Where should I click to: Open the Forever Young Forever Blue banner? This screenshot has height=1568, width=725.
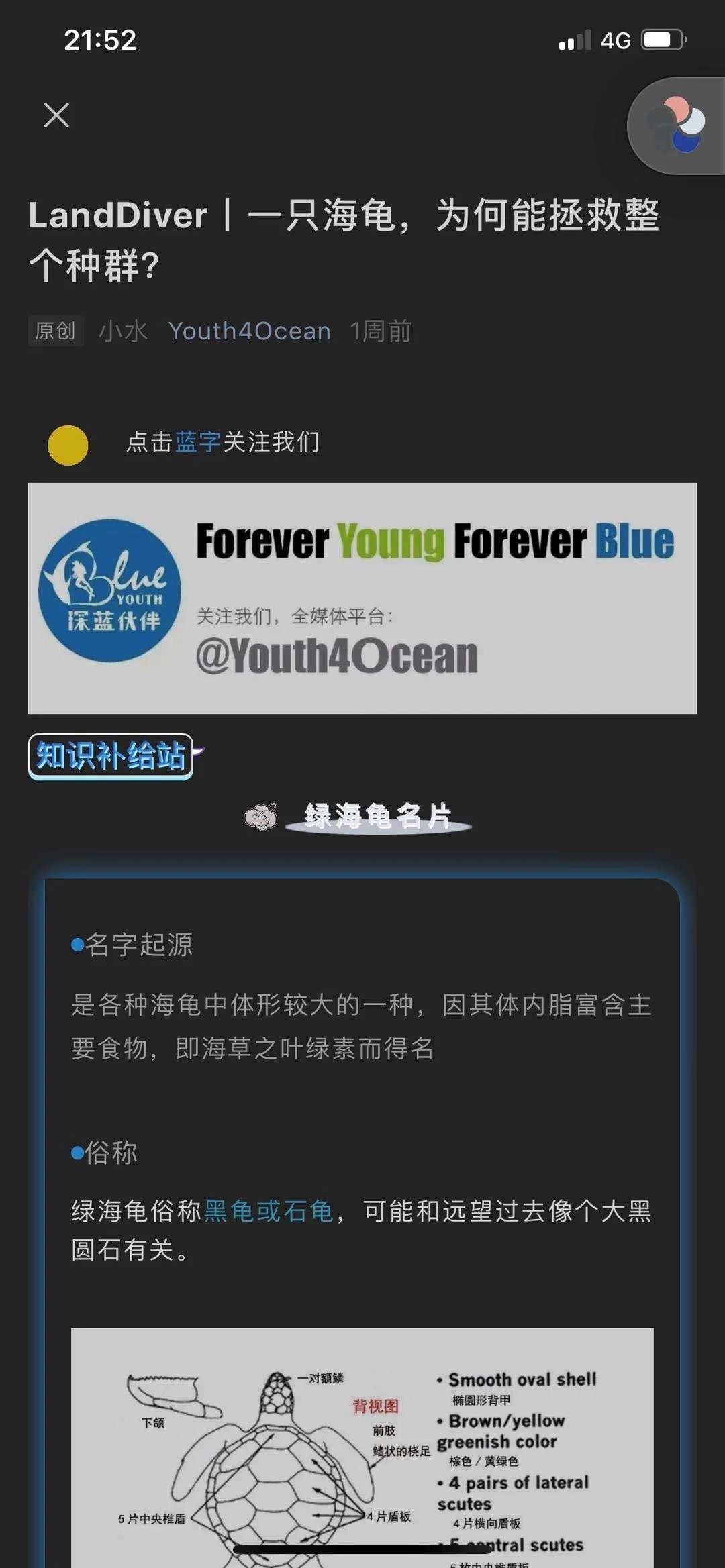point(362,598)
